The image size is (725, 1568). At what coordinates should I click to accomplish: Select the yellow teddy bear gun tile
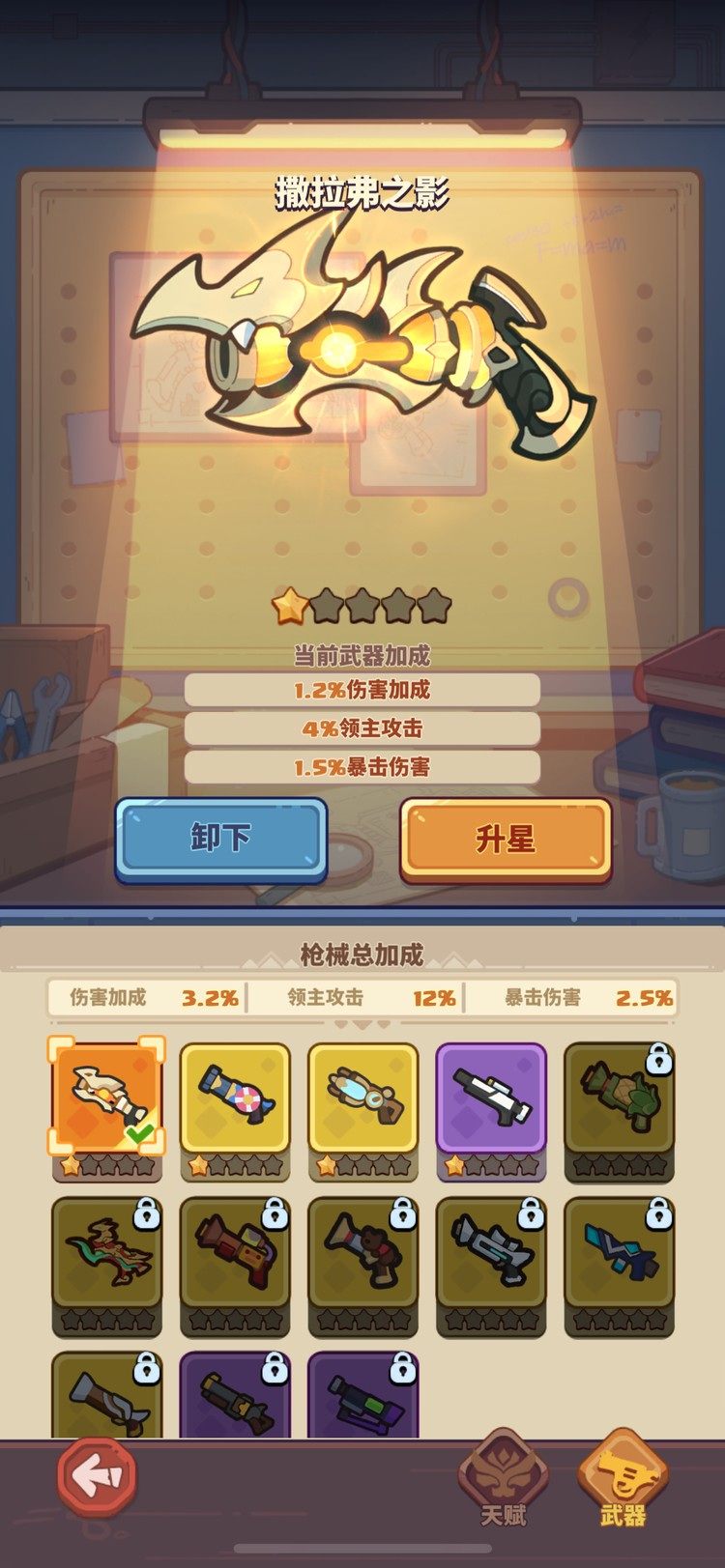coord(362,1098)
